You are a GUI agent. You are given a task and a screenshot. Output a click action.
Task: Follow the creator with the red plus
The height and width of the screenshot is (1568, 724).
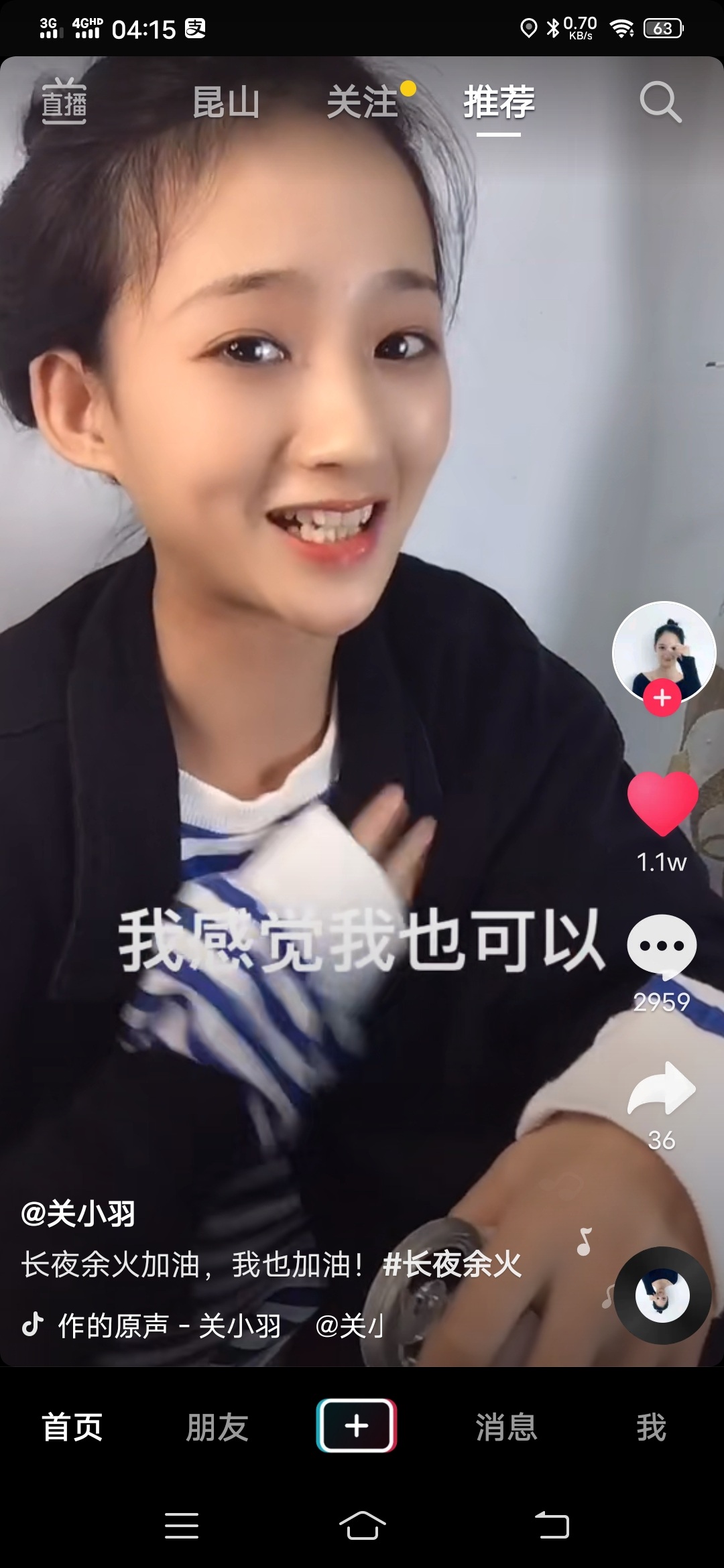(x=662, y=698)
